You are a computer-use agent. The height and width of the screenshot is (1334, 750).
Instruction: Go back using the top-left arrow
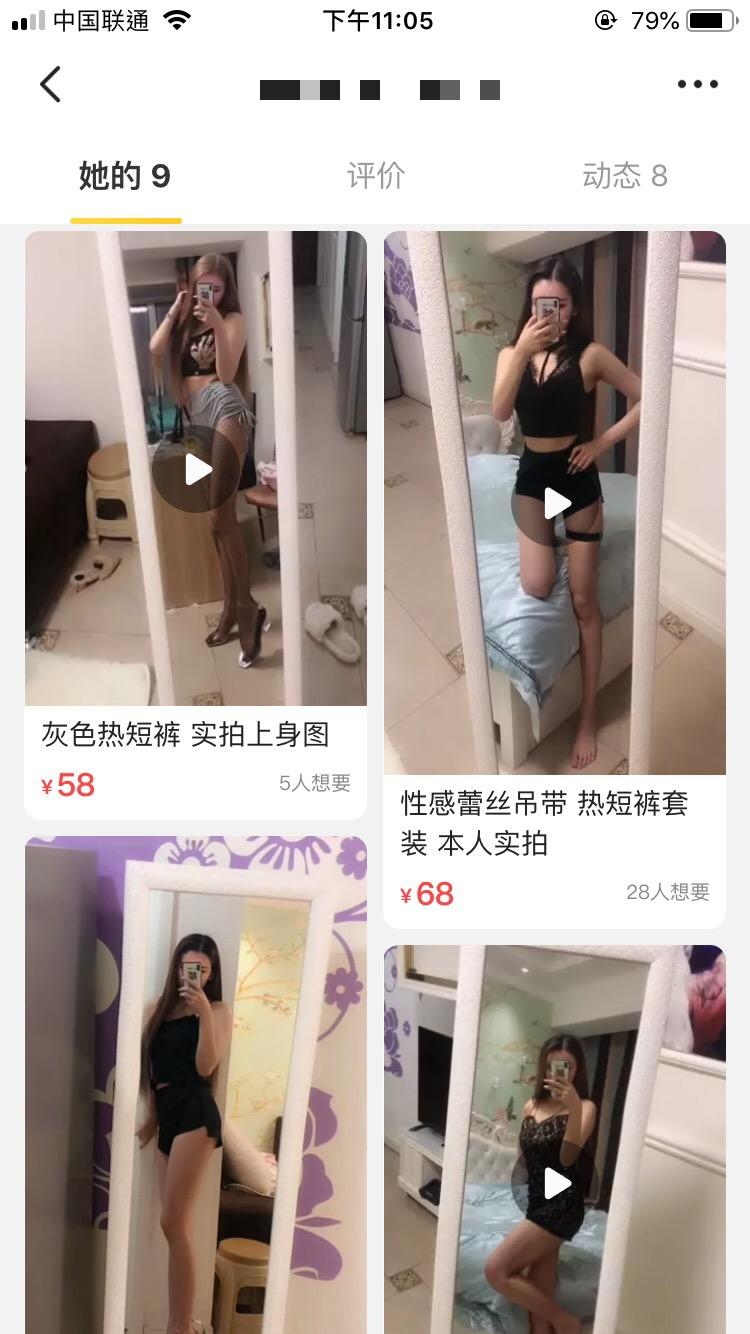[50, 85]
